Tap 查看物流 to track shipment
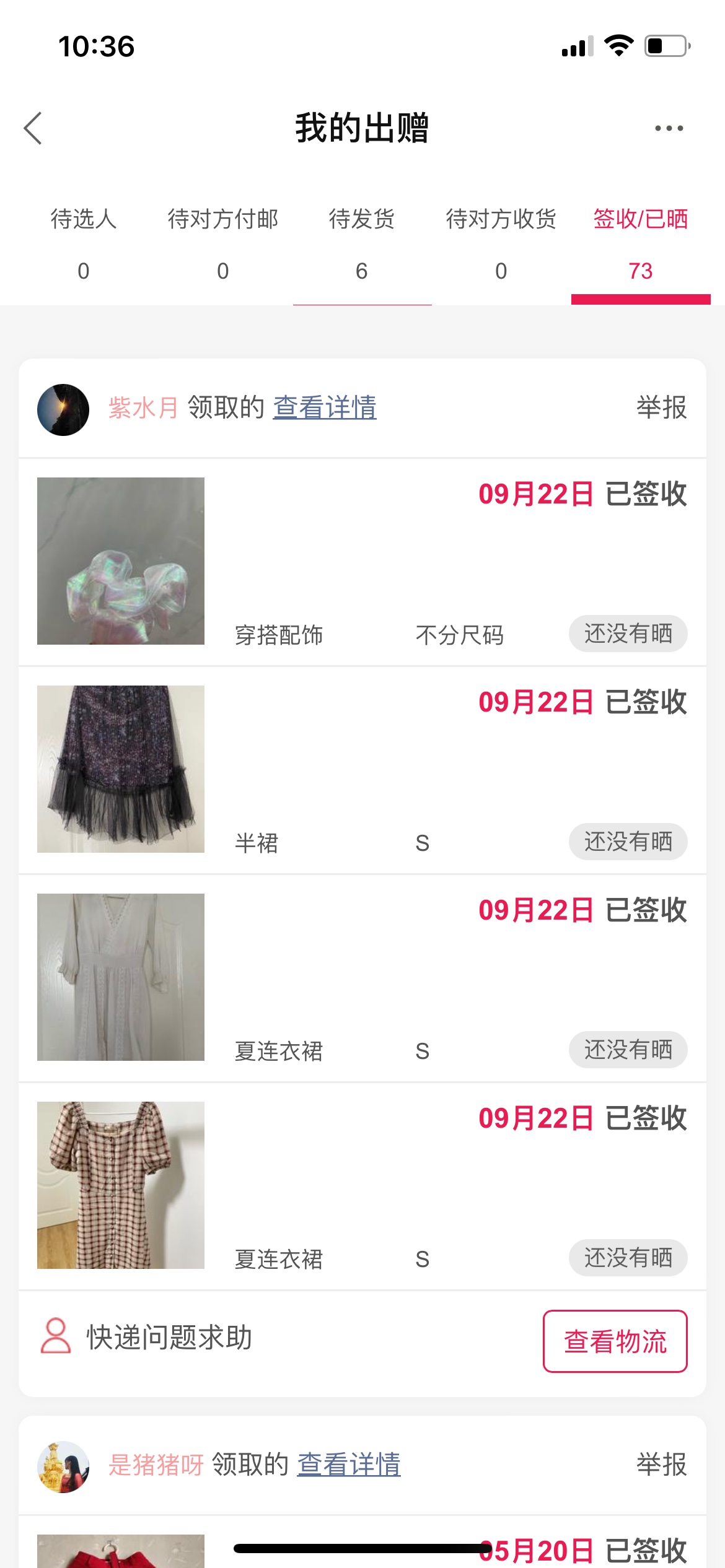725x1568 pixels. 615,1341
